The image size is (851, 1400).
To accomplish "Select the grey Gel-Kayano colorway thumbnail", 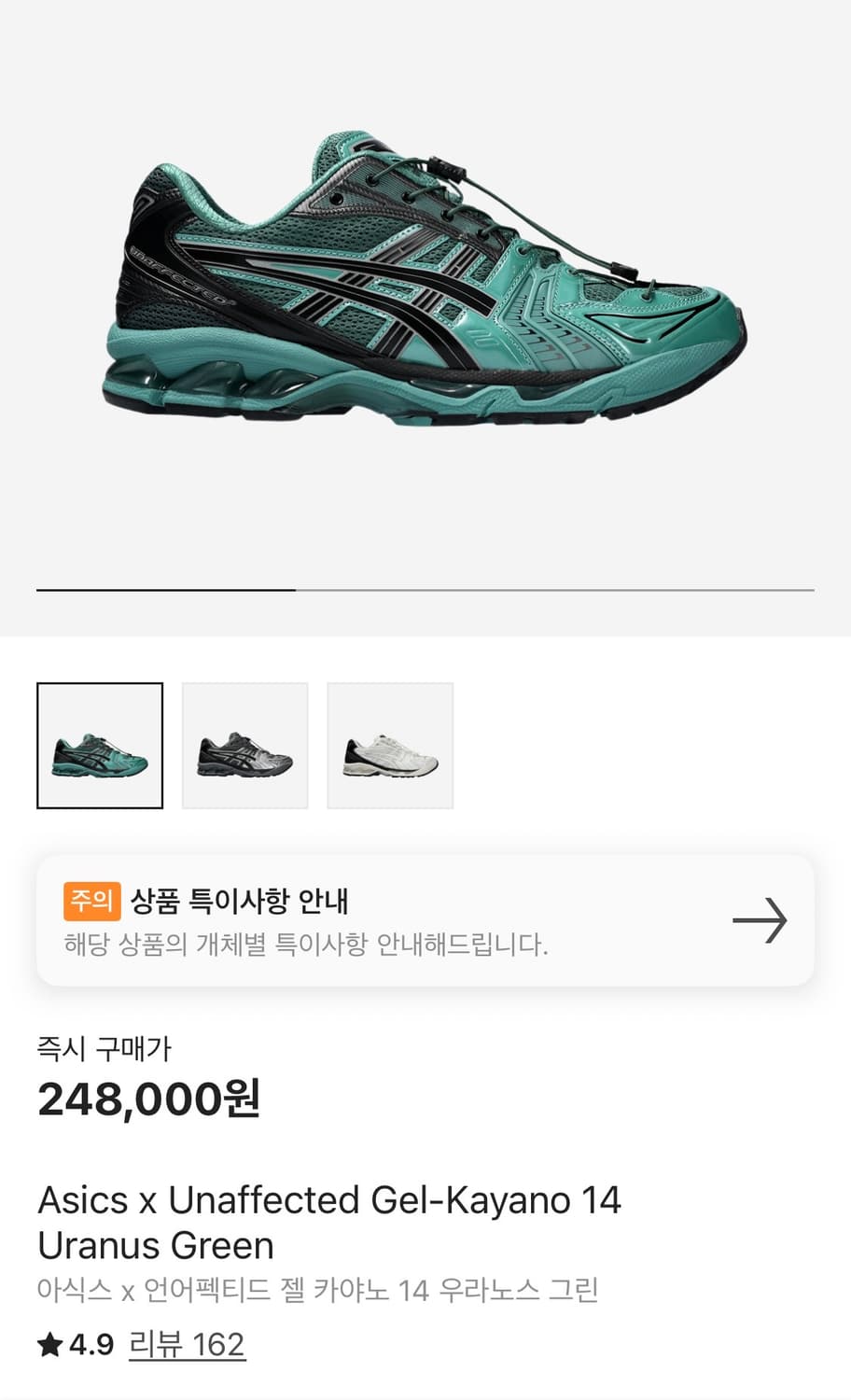I will pos(244,745).
